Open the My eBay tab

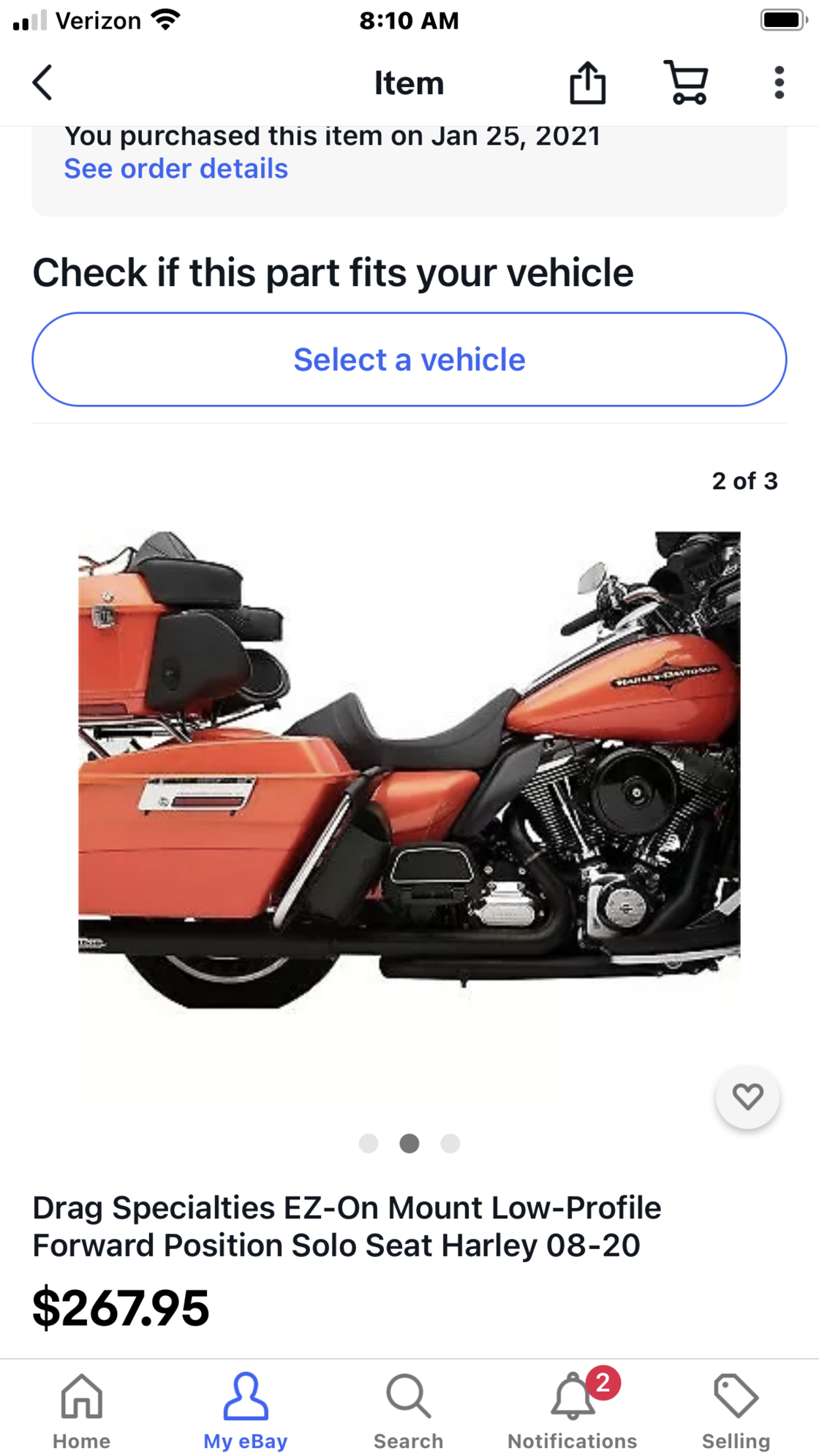pos(246,1411)
